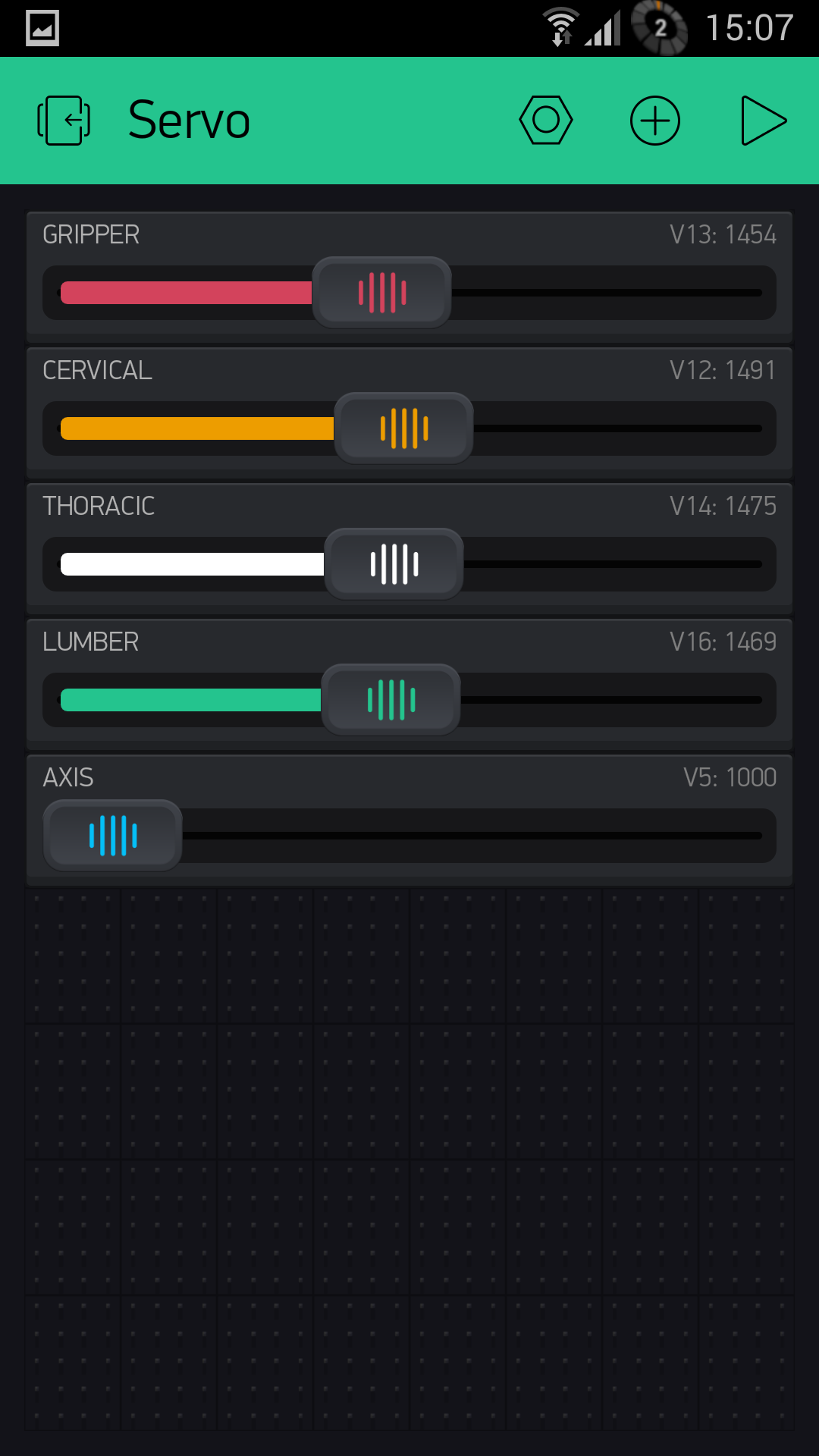The image size is (819, 1456).
Task: Exit the Servo project with the back icon
Action: click(64, 121)
